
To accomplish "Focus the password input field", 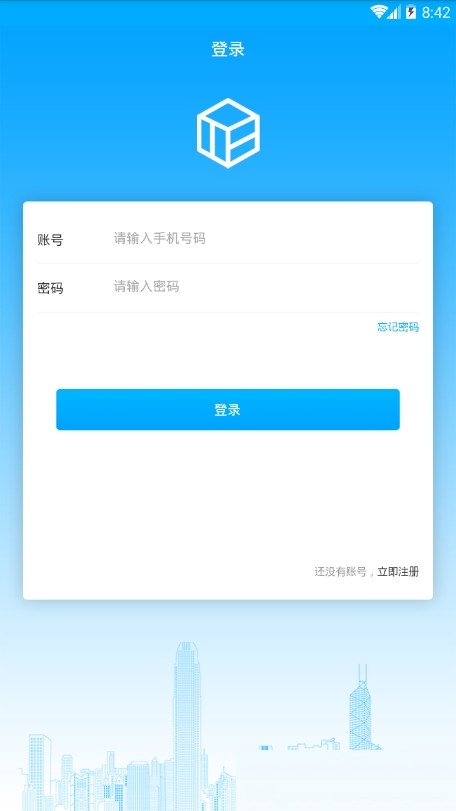I will click(x=265, y=287).
